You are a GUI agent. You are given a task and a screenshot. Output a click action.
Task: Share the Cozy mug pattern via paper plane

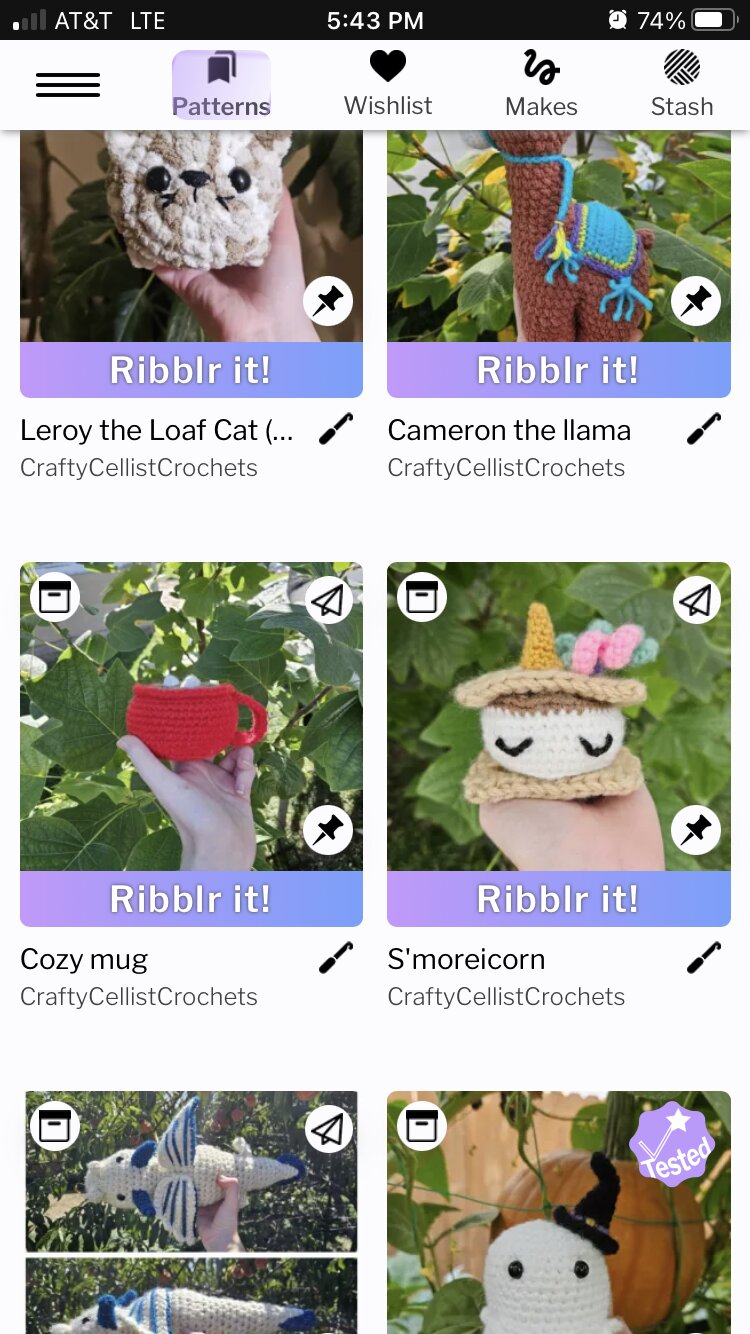[328, 599]
